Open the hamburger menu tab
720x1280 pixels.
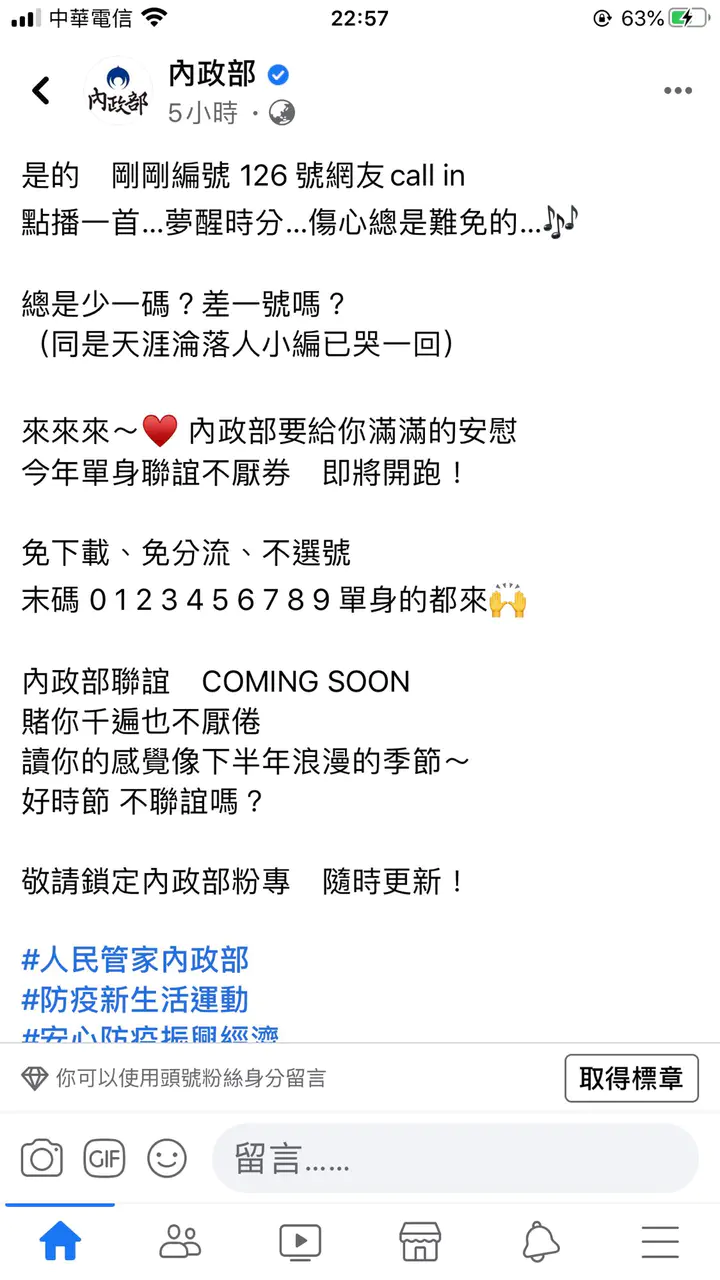[660, 1241]
